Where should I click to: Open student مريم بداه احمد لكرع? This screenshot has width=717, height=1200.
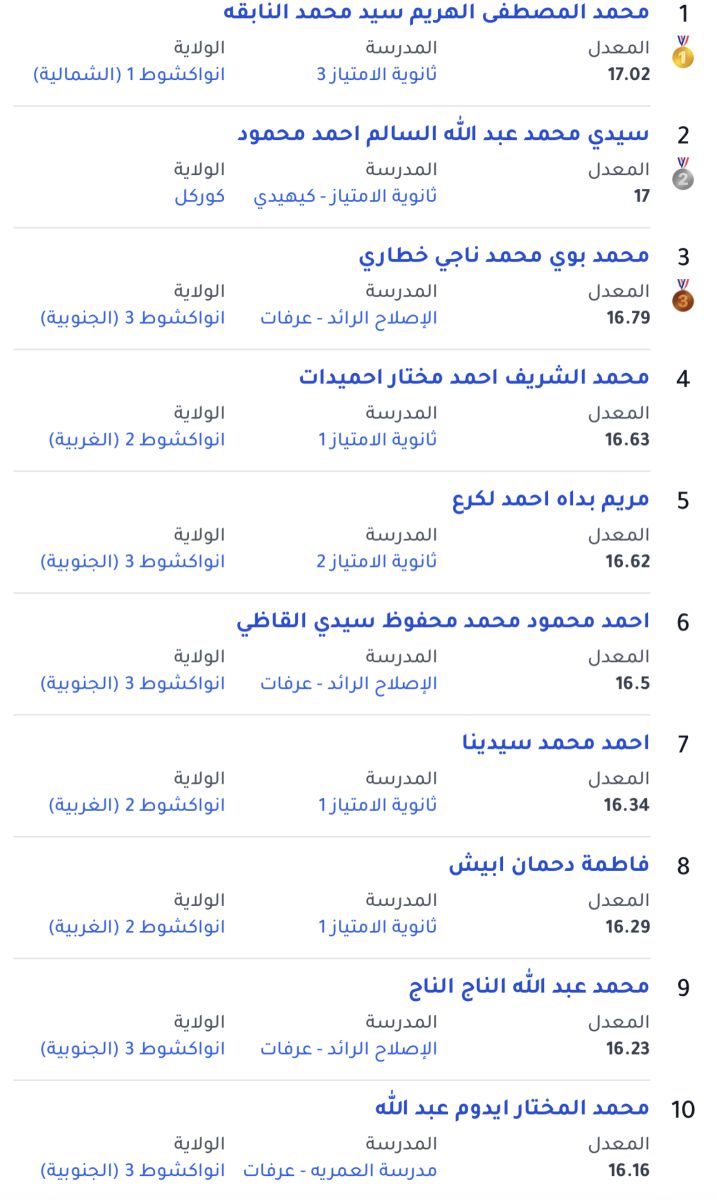(x=551, y=500)
